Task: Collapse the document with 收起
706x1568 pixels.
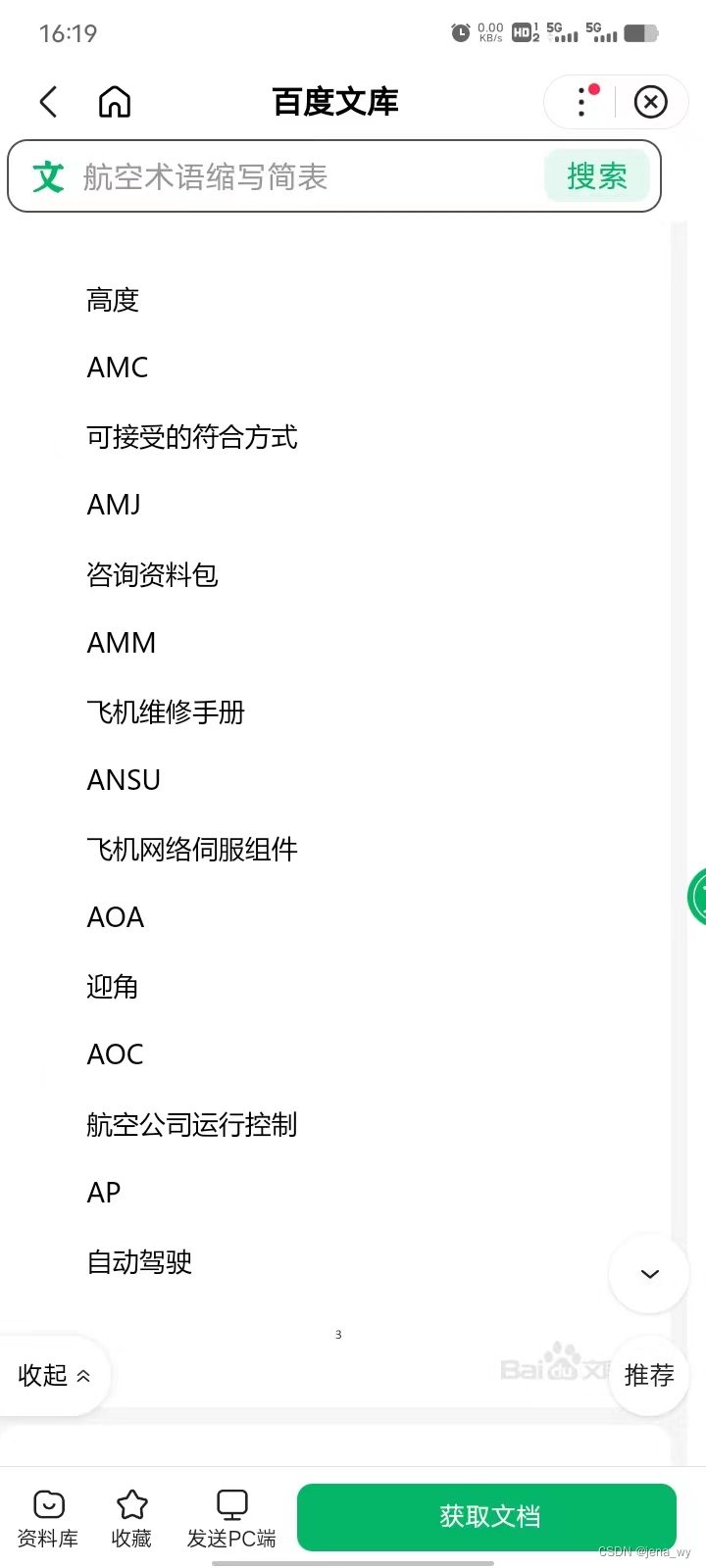Action: 54,1375
